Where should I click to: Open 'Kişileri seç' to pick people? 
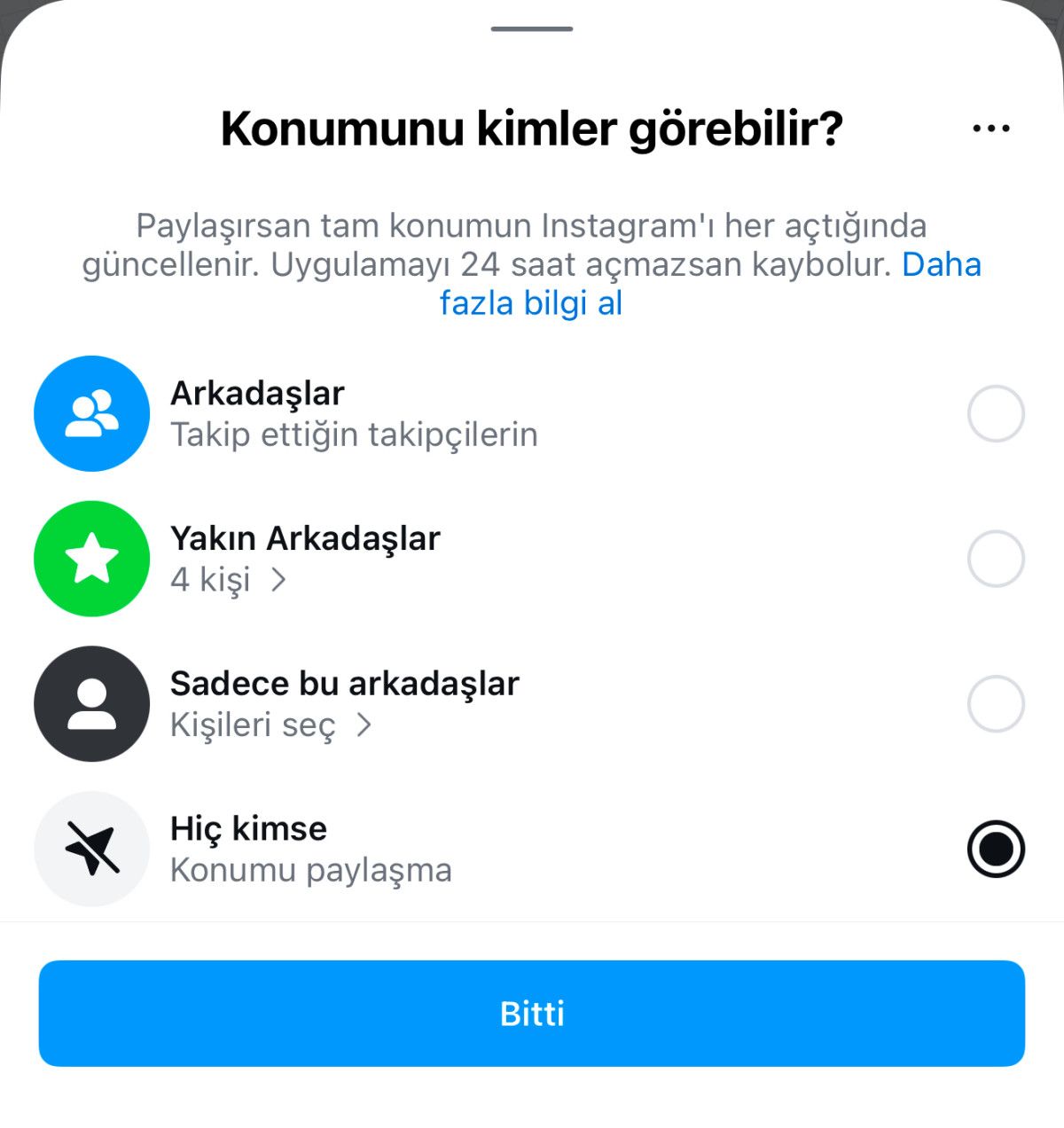coord(270,725)
